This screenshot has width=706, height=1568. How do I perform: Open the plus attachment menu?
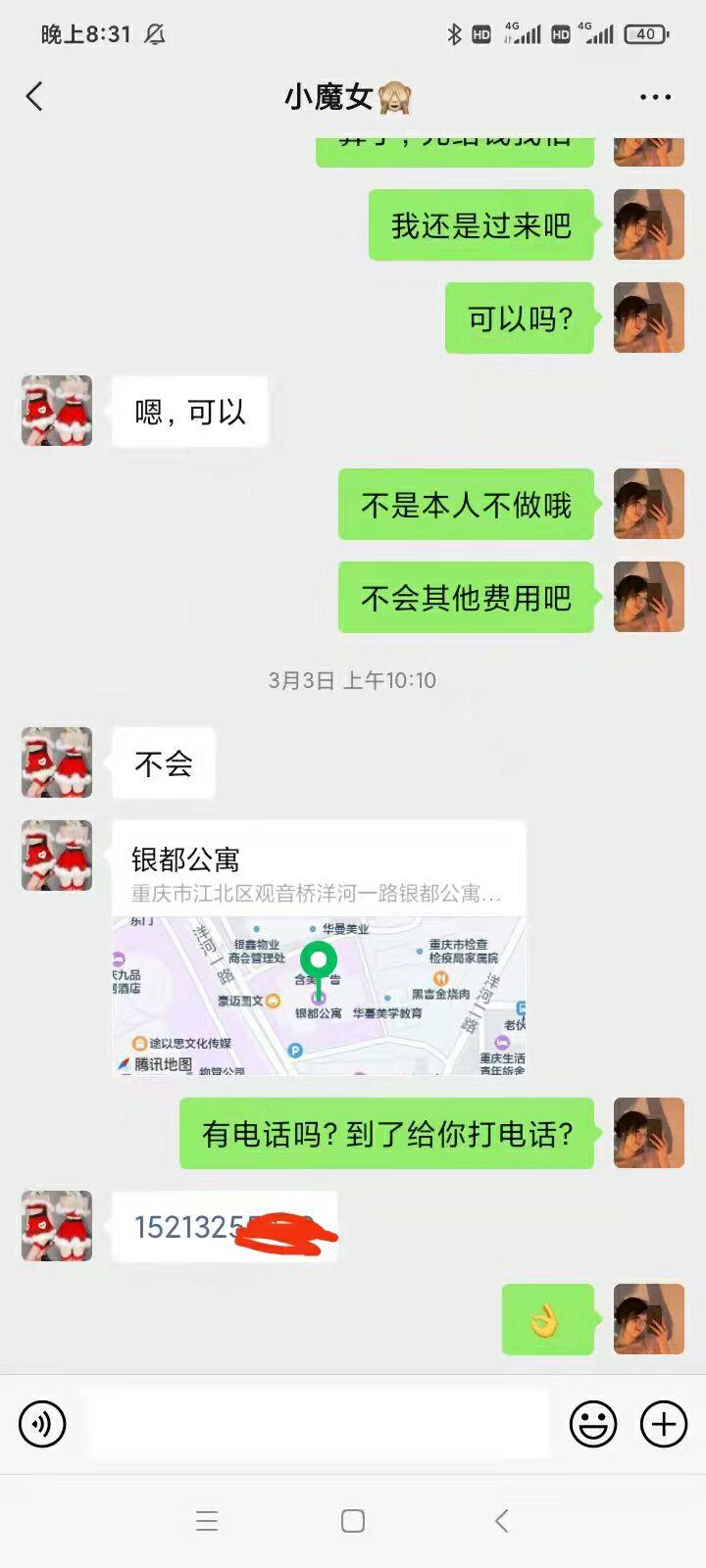pos(664,1423)
